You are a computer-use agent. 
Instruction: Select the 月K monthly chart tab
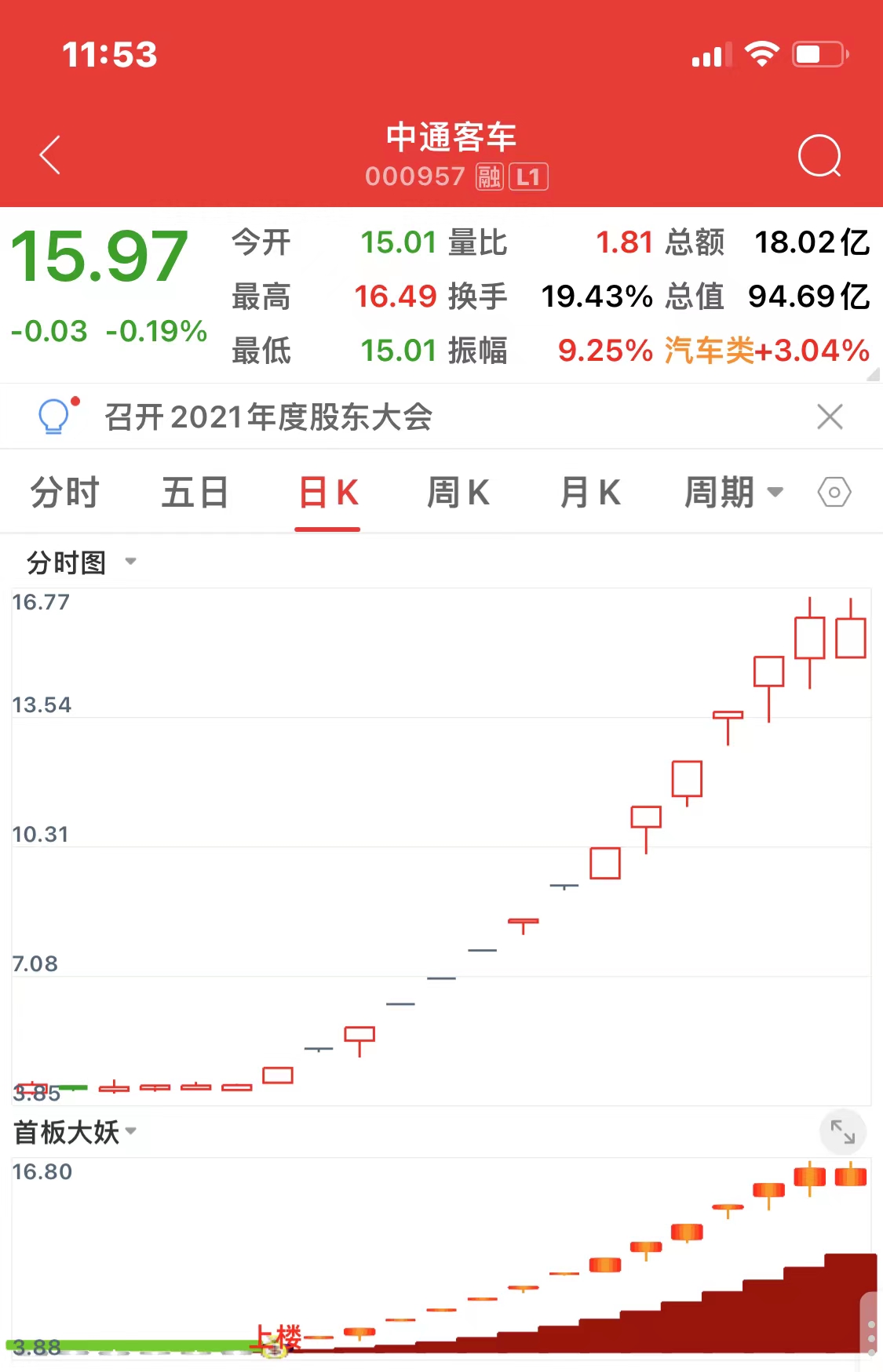coord(589,492)
